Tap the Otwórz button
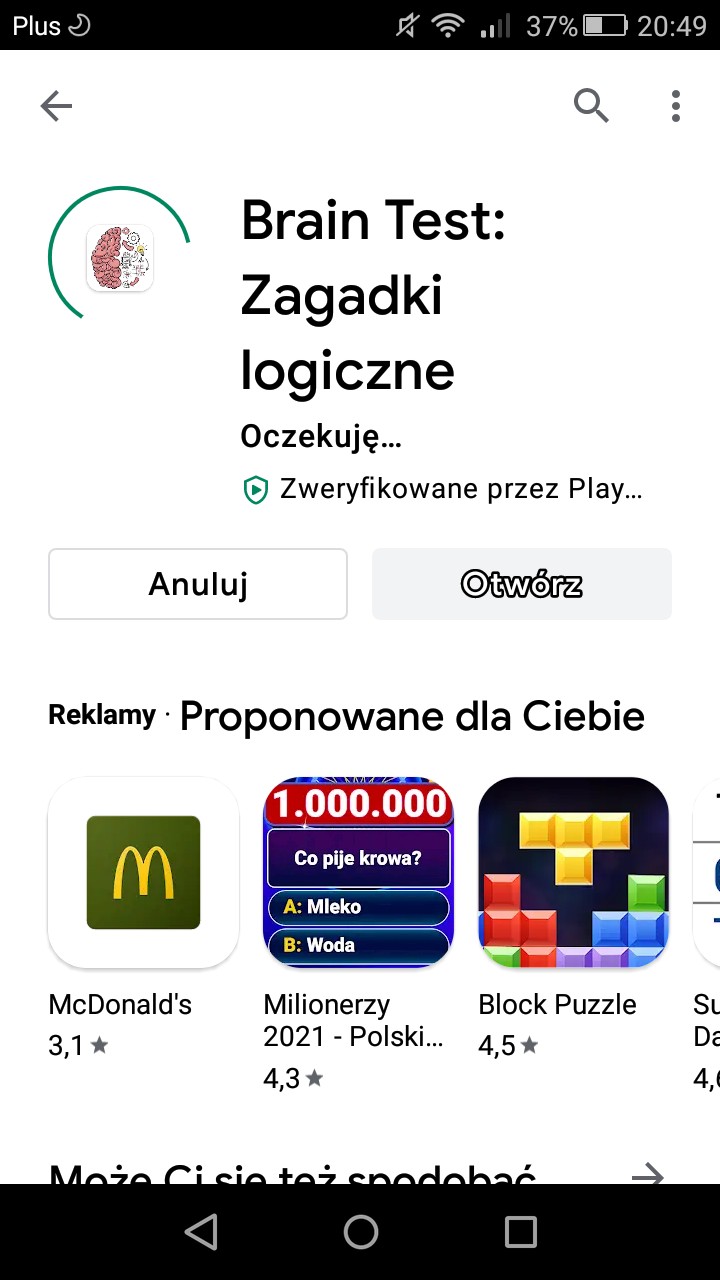This screenshot has width=720, height=1280. pyautogui.click(x=521, y=584)
